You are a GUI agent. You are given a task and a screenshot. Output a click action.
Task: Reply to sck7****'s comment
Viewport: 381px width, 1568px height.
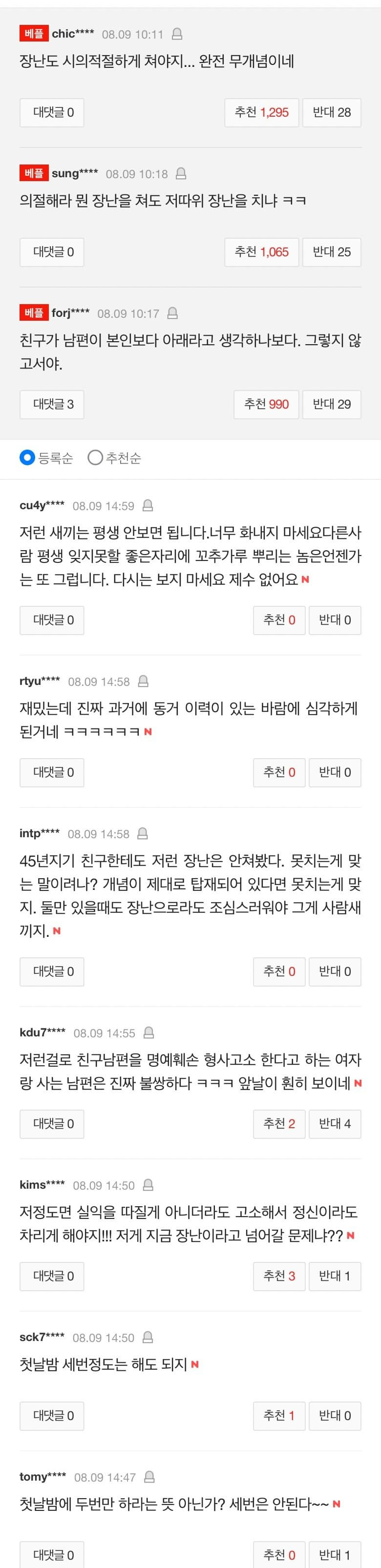tap(52, 1416)
